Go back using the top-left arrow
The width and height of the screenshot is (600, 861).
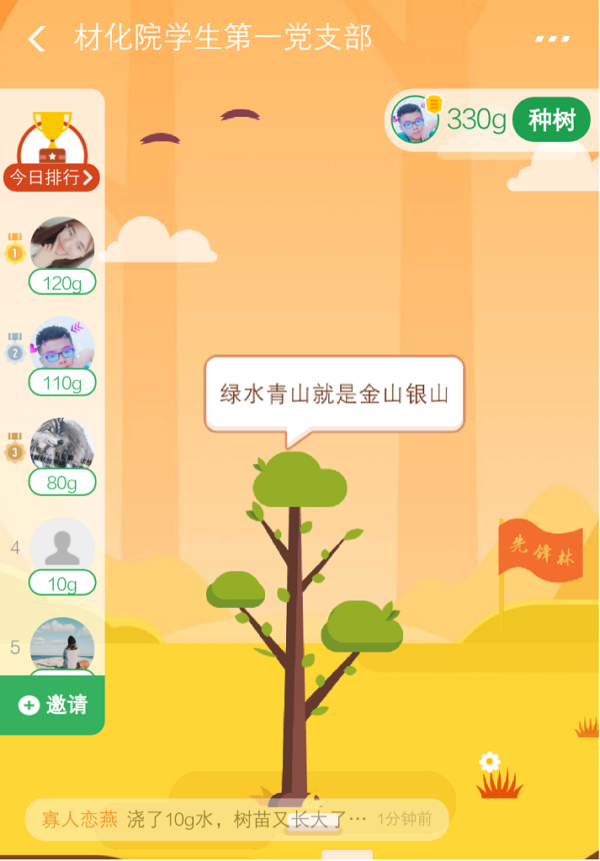37,39
